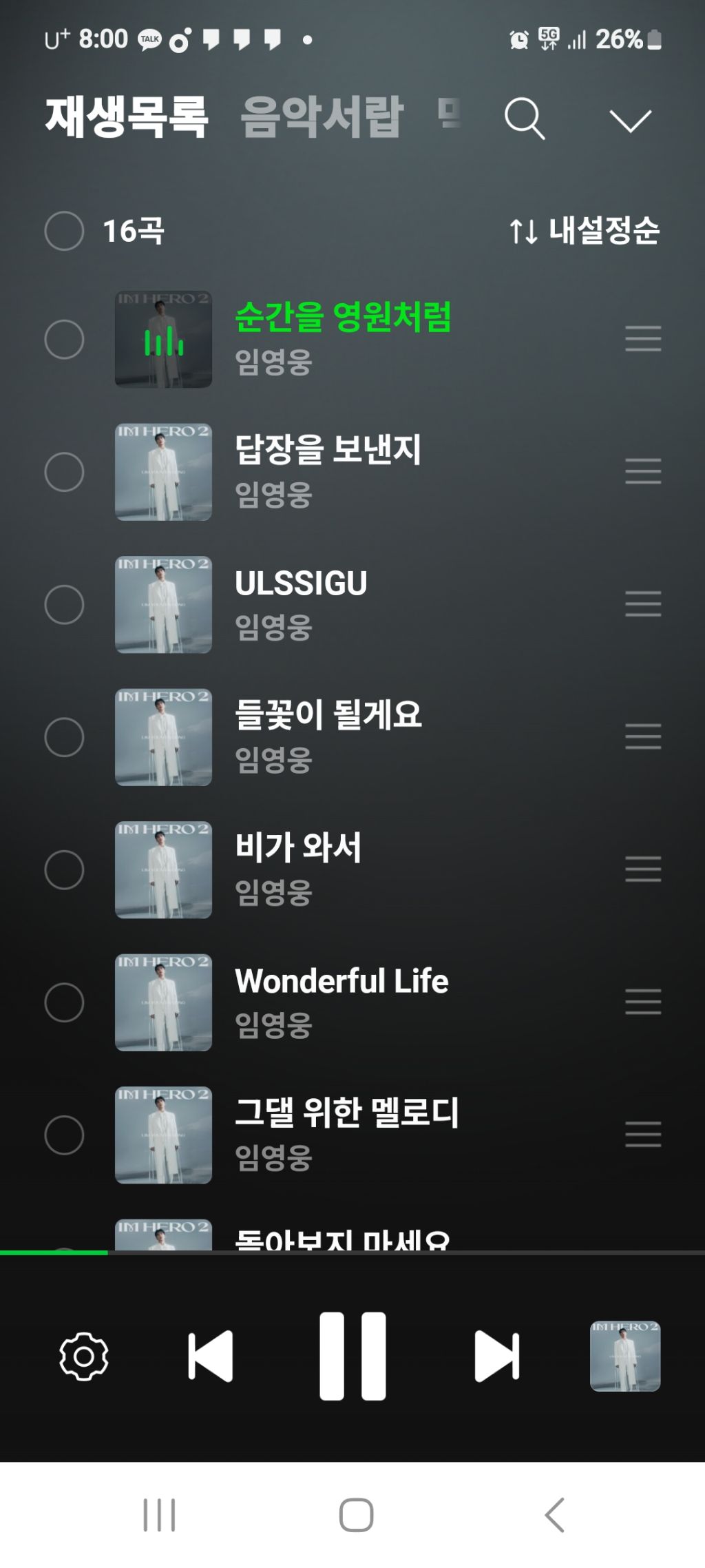Select the checkbox for Wonderful Life
Viewport: 705px width, 1568px height.
(x=64, y=1002)
